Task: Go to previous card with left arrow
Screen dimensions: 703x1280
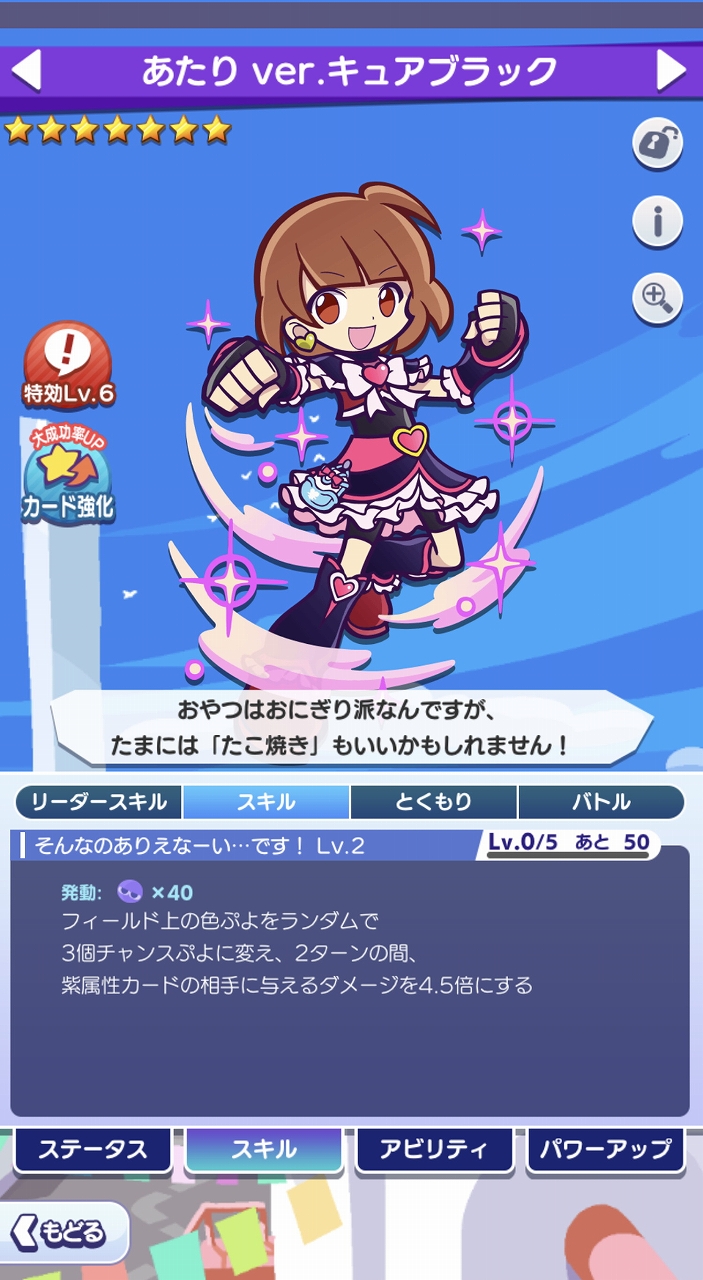Action: pyautogui.click(x=26, y=71)
